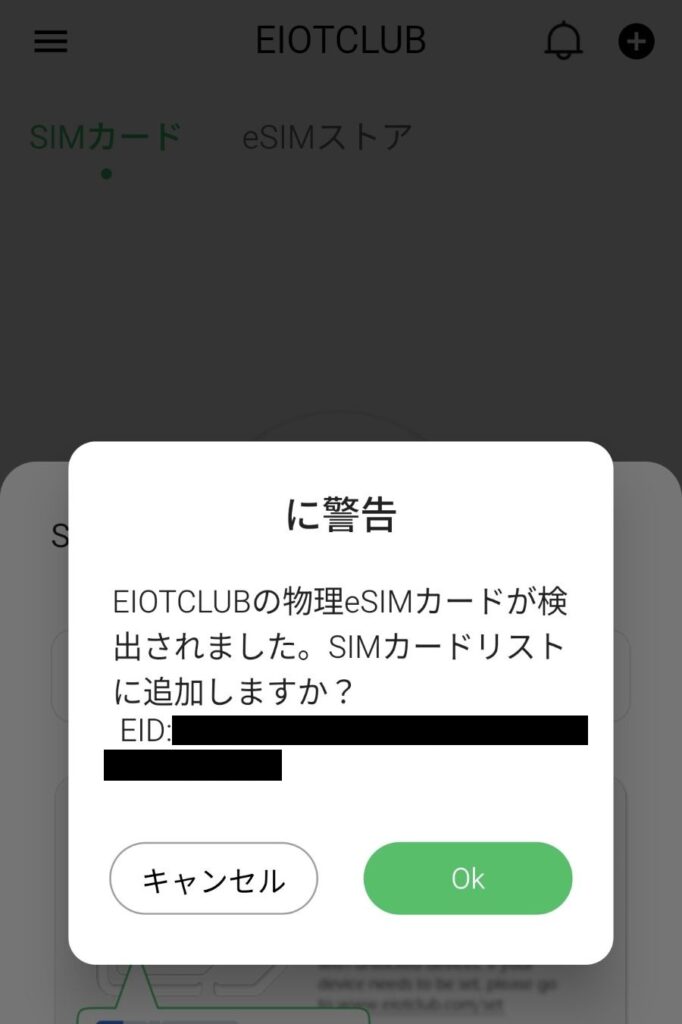682x1024 pixels.
Task: Tap キャンセル to dismiss the warning
Action: pos(213,879)
